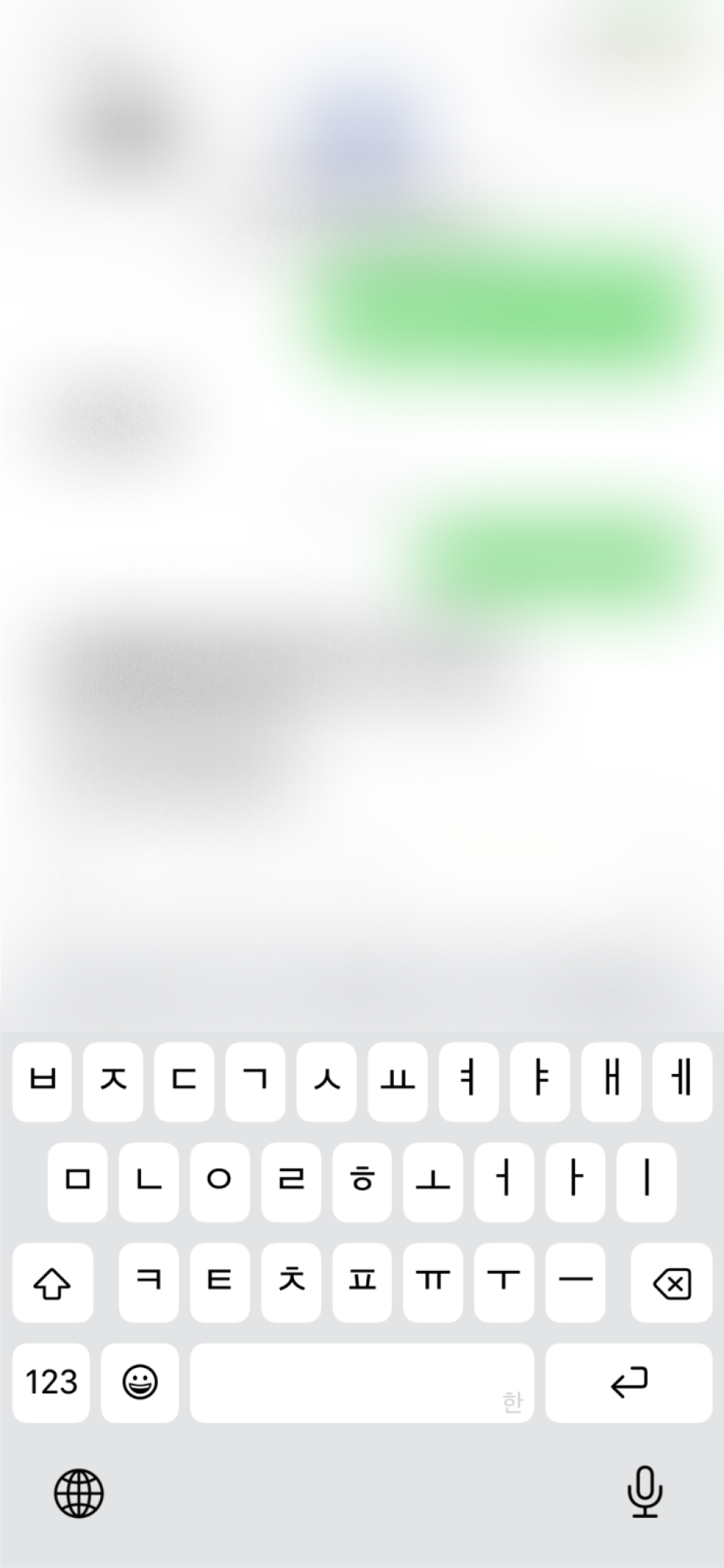Change keyboard language with globe icon

point(79,1493)
